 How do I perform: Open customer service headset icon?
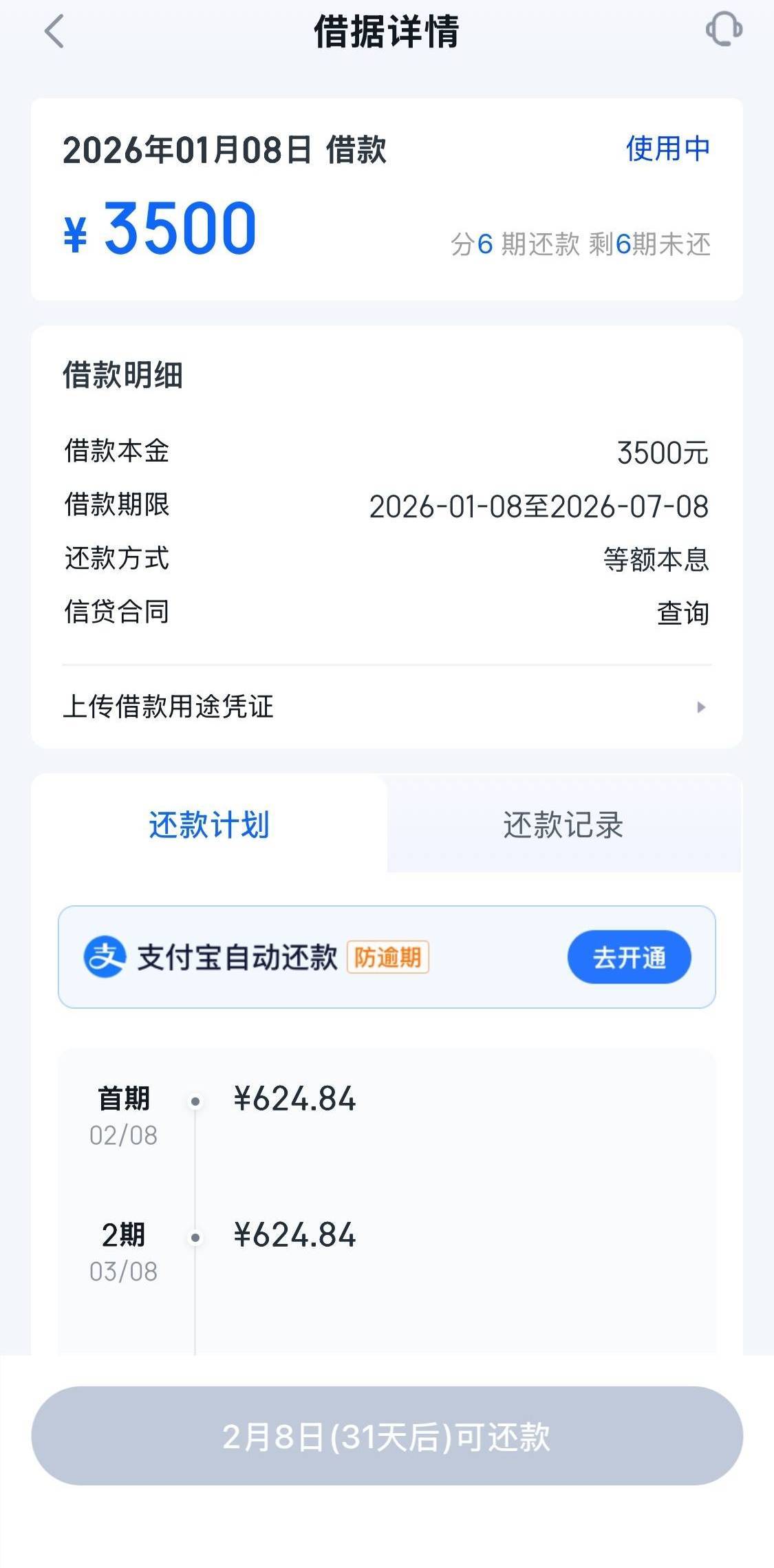pos(724,30)
